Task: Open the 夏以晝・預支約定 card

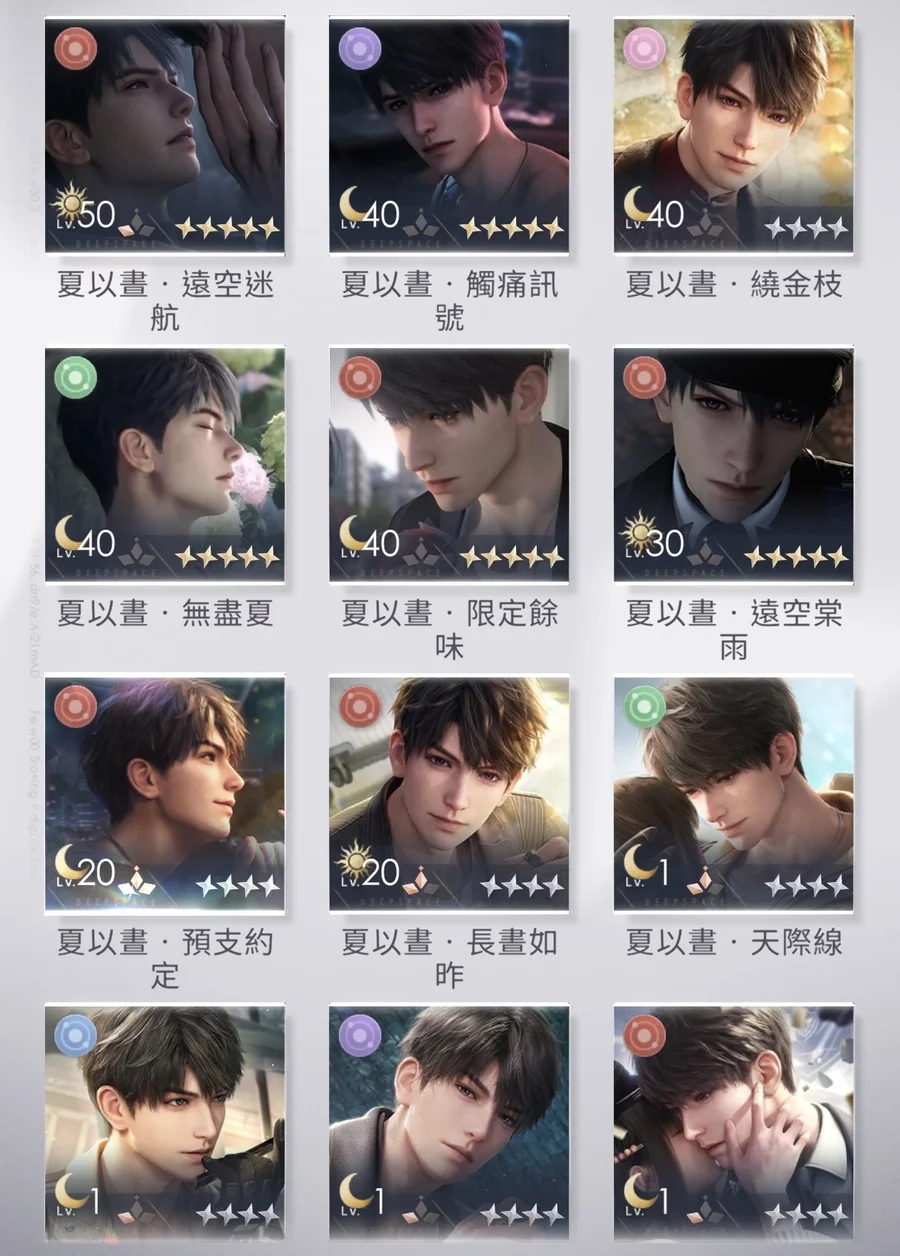Action: tap(165, 793)
